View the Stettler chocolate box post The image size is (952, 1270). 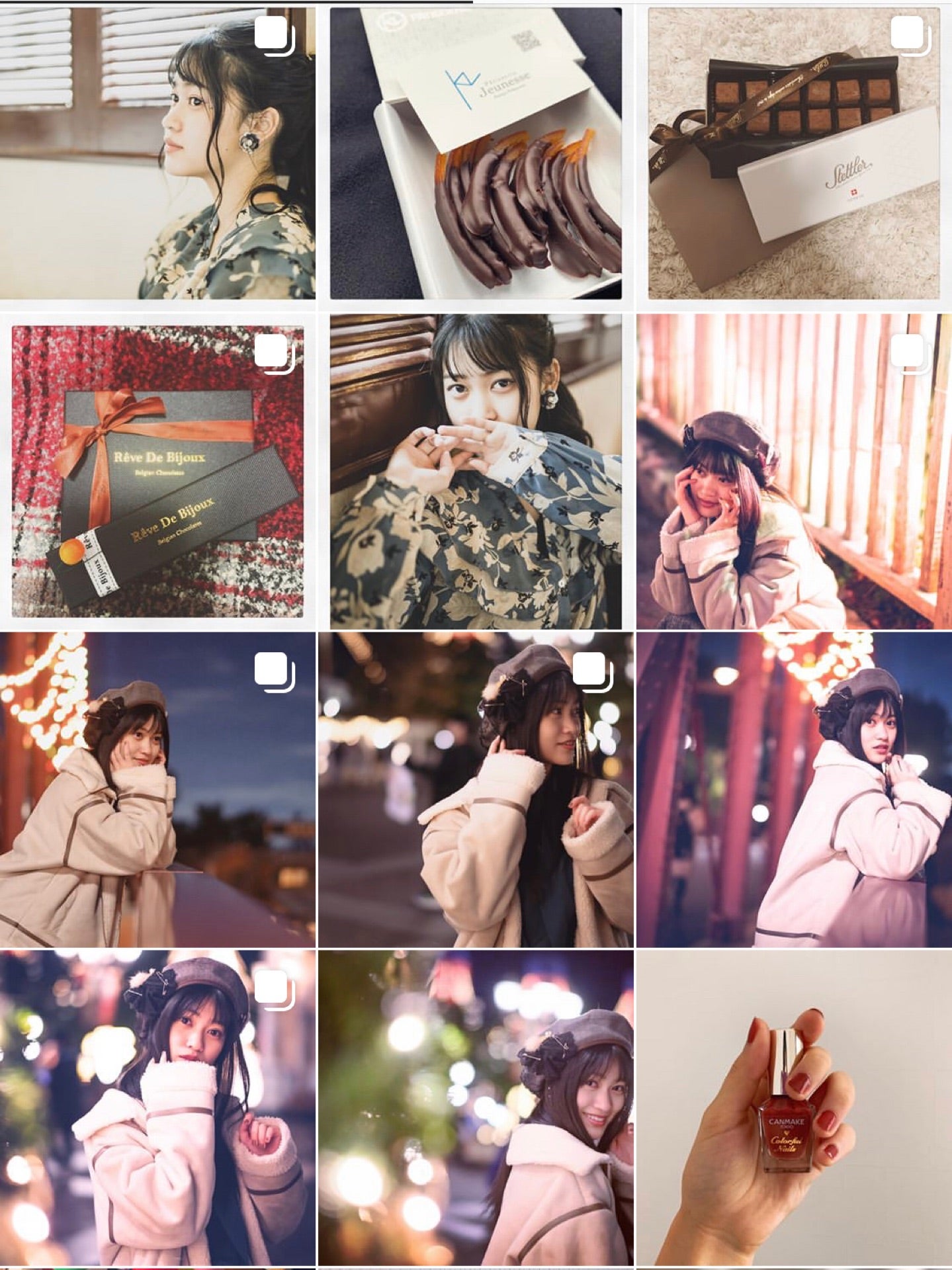793,153
